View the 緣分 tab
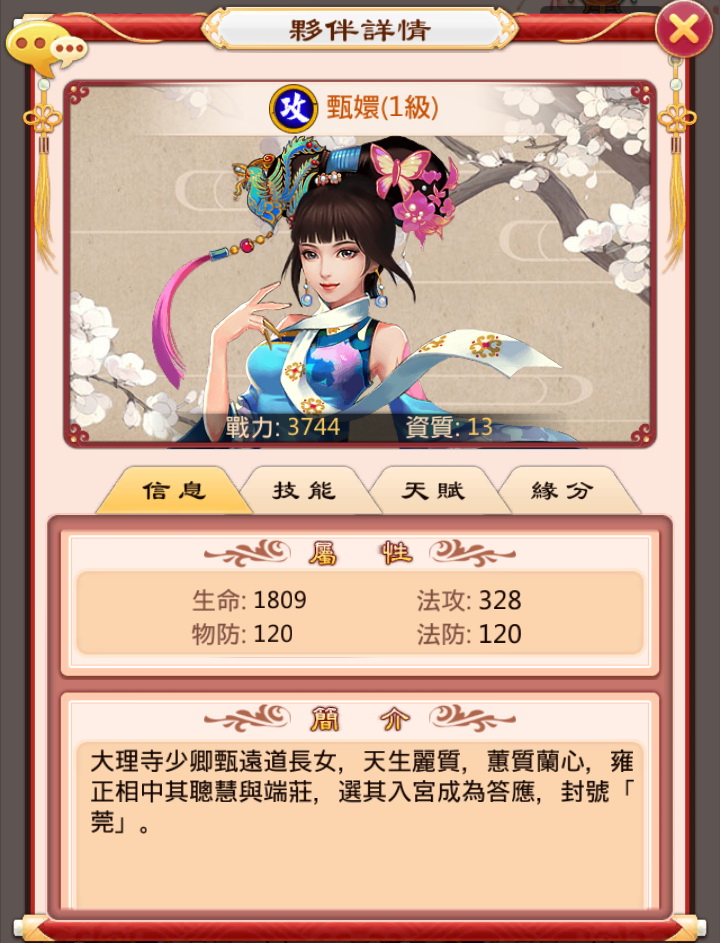This screenshot has height=943, width=720. tap(562, 490)
